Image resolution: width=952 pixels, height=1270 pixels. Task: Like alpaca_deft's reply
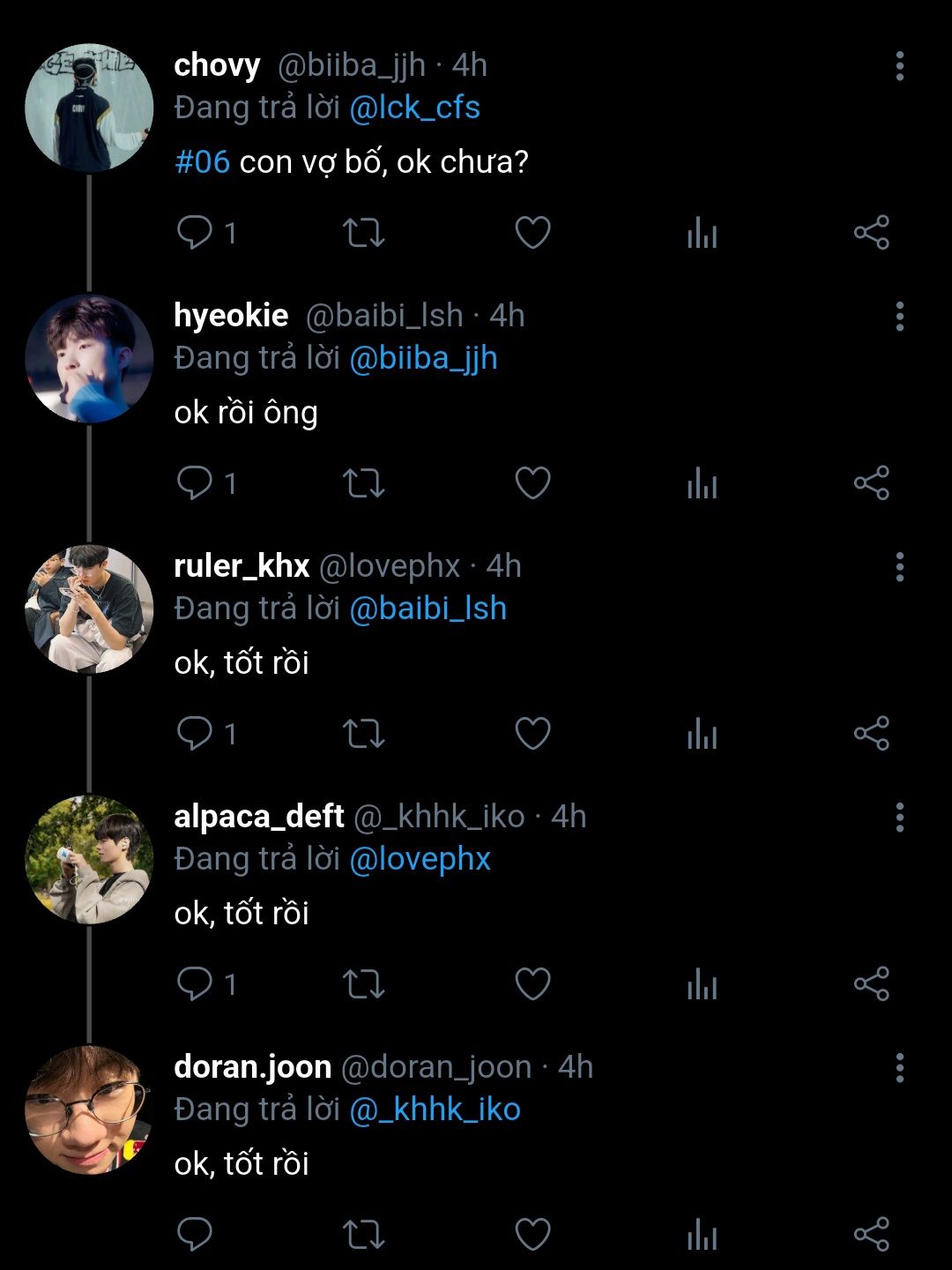point(532,984)
